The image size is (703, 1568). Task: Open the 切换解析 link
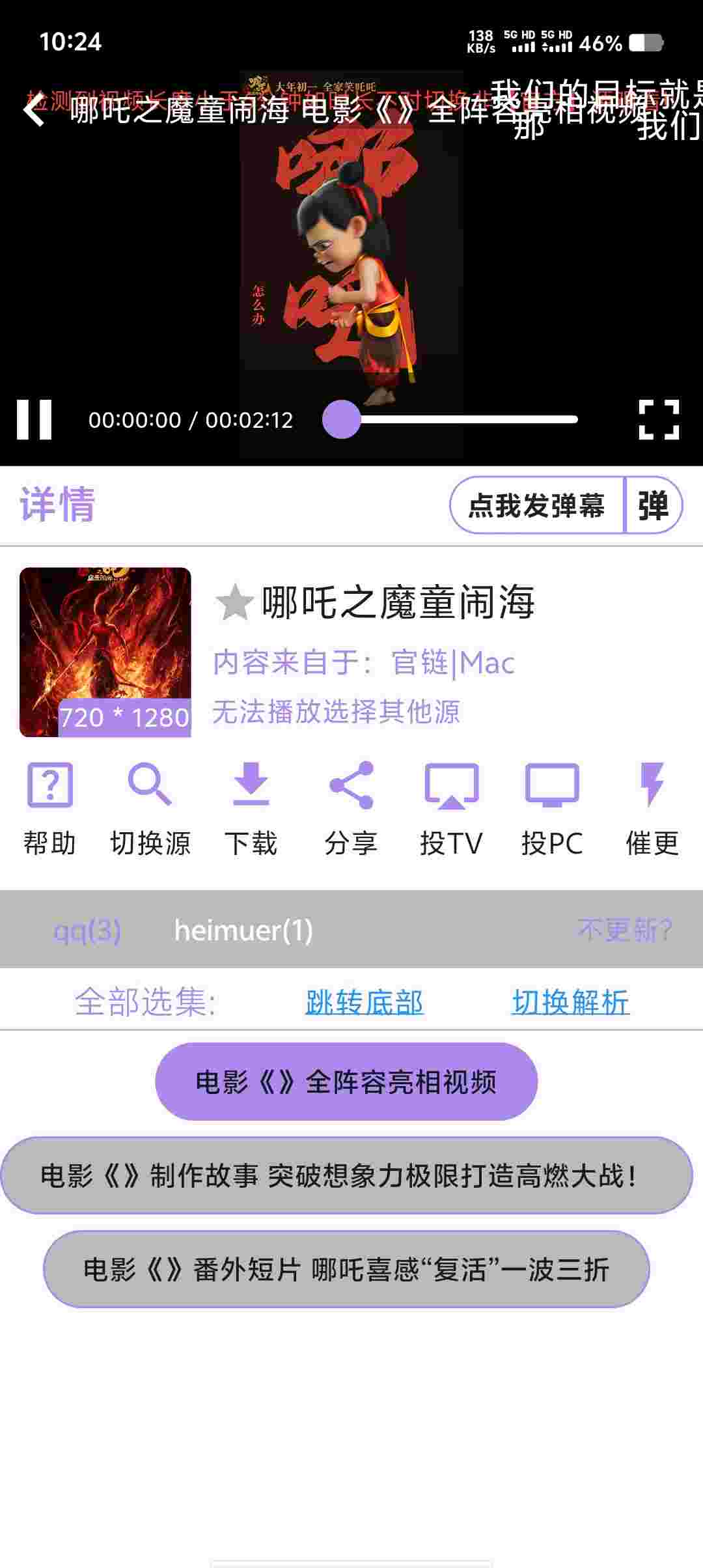[570, 1002]
